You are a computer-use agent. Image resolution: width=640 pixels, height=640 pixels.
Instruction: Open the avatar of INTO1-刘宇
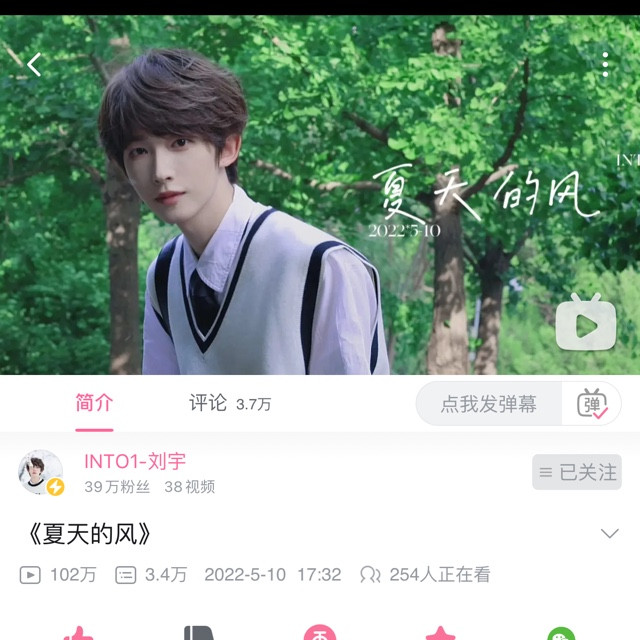tap(41, 473)
